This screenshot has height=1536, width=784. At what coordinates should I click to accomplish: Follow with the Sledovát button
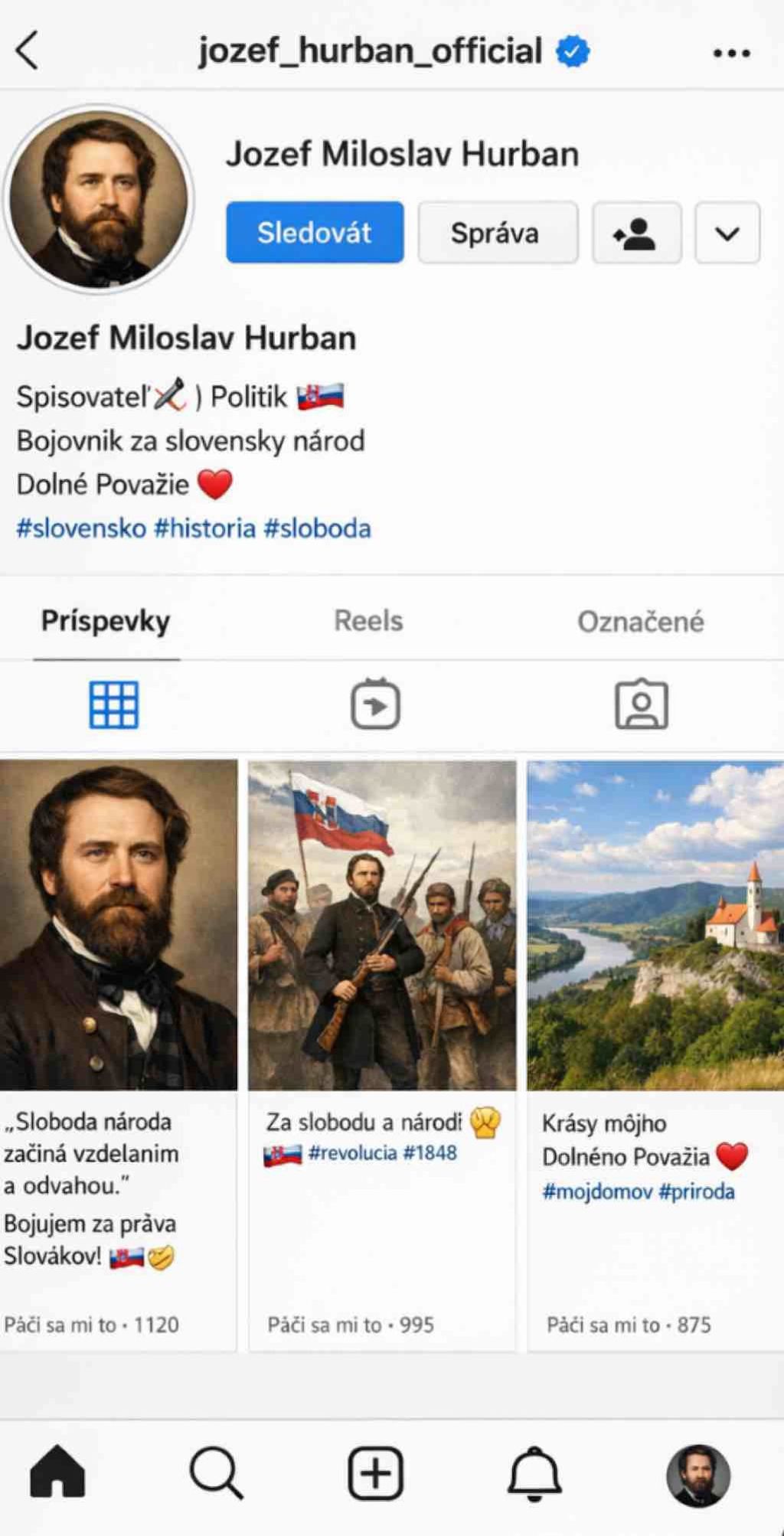click(x=315, y=232)
